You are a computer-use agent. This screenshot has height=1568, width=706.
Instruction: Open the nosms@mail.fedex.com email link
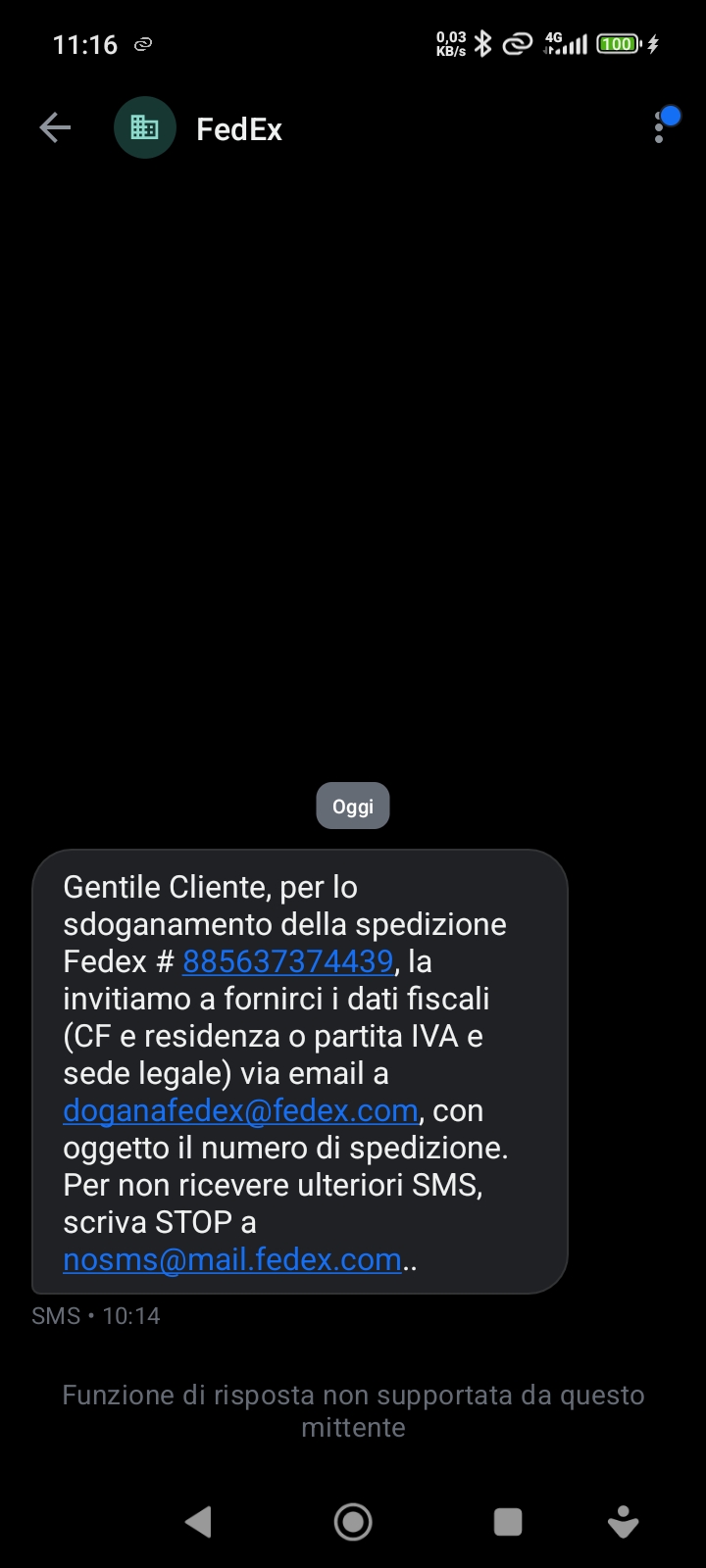click(231, 1259)
